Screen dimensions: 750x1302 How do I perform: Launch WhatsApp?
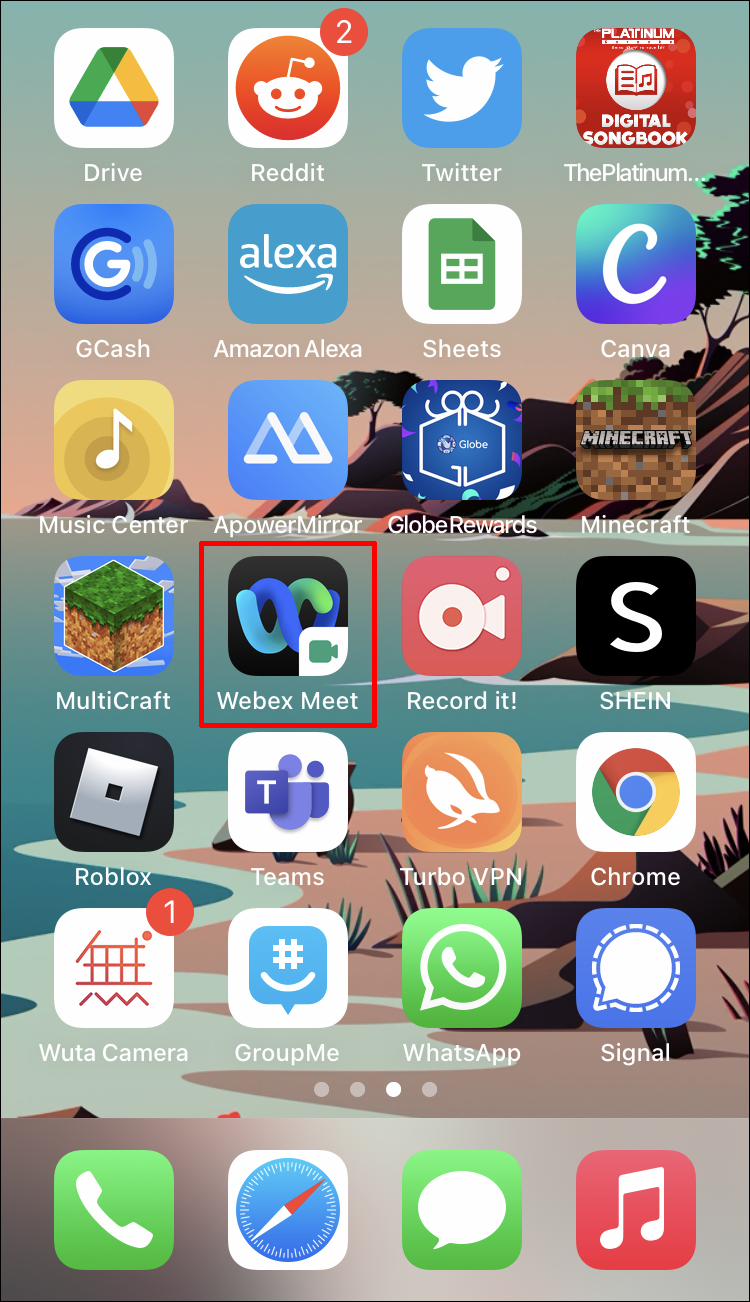coord(462,968)
